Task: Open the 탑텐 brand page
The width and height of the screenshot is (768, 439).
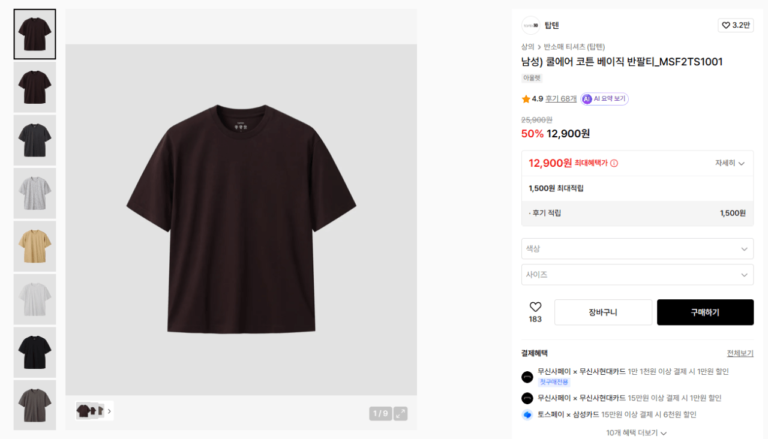Action: point(551,25)
